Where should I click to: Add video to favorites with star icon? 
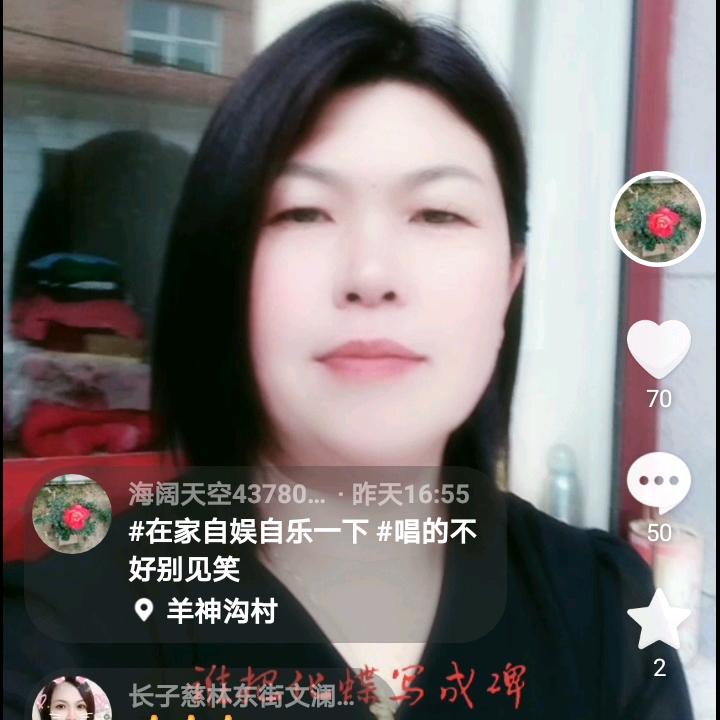(x=658, y=621)
